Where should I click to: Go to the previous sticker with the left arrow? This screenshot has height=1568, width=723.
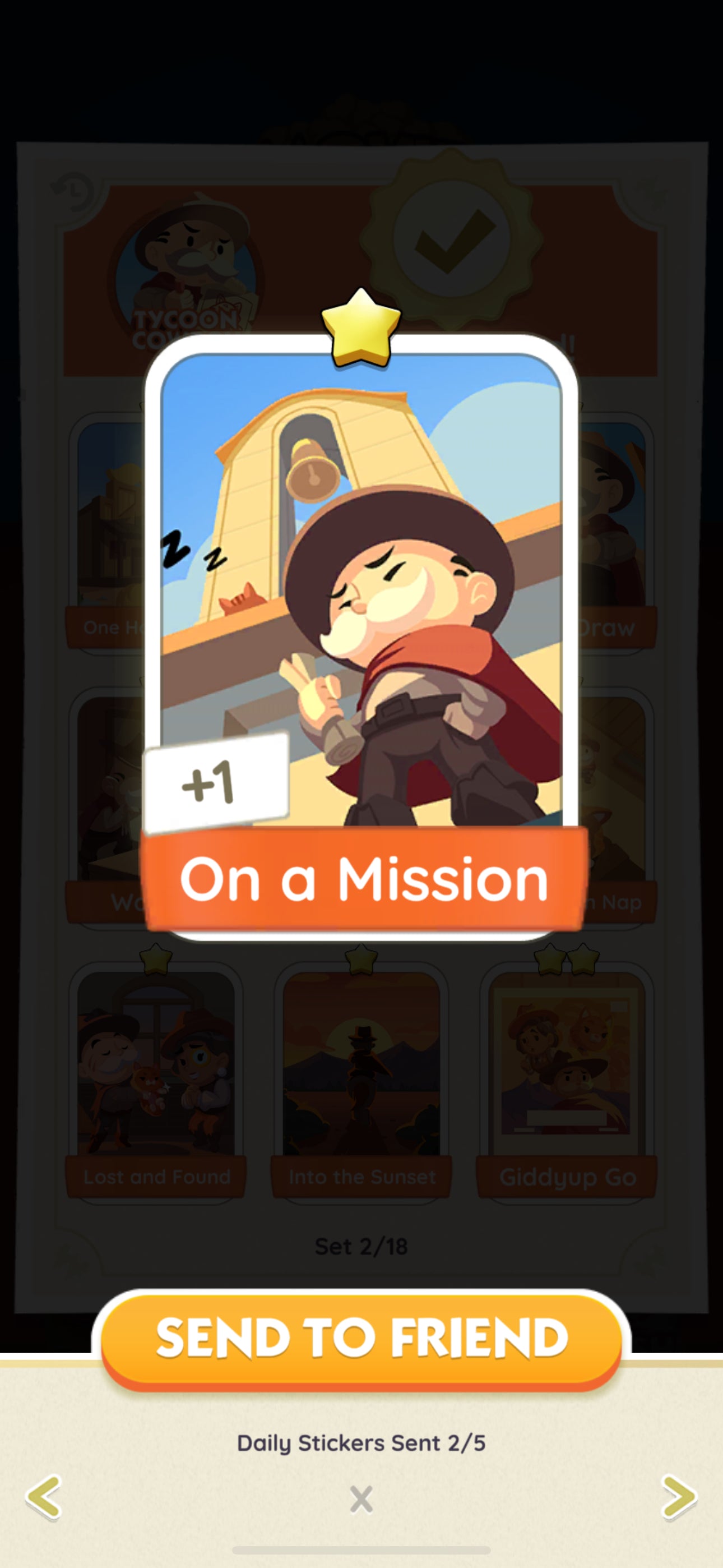click(44, 1497)
